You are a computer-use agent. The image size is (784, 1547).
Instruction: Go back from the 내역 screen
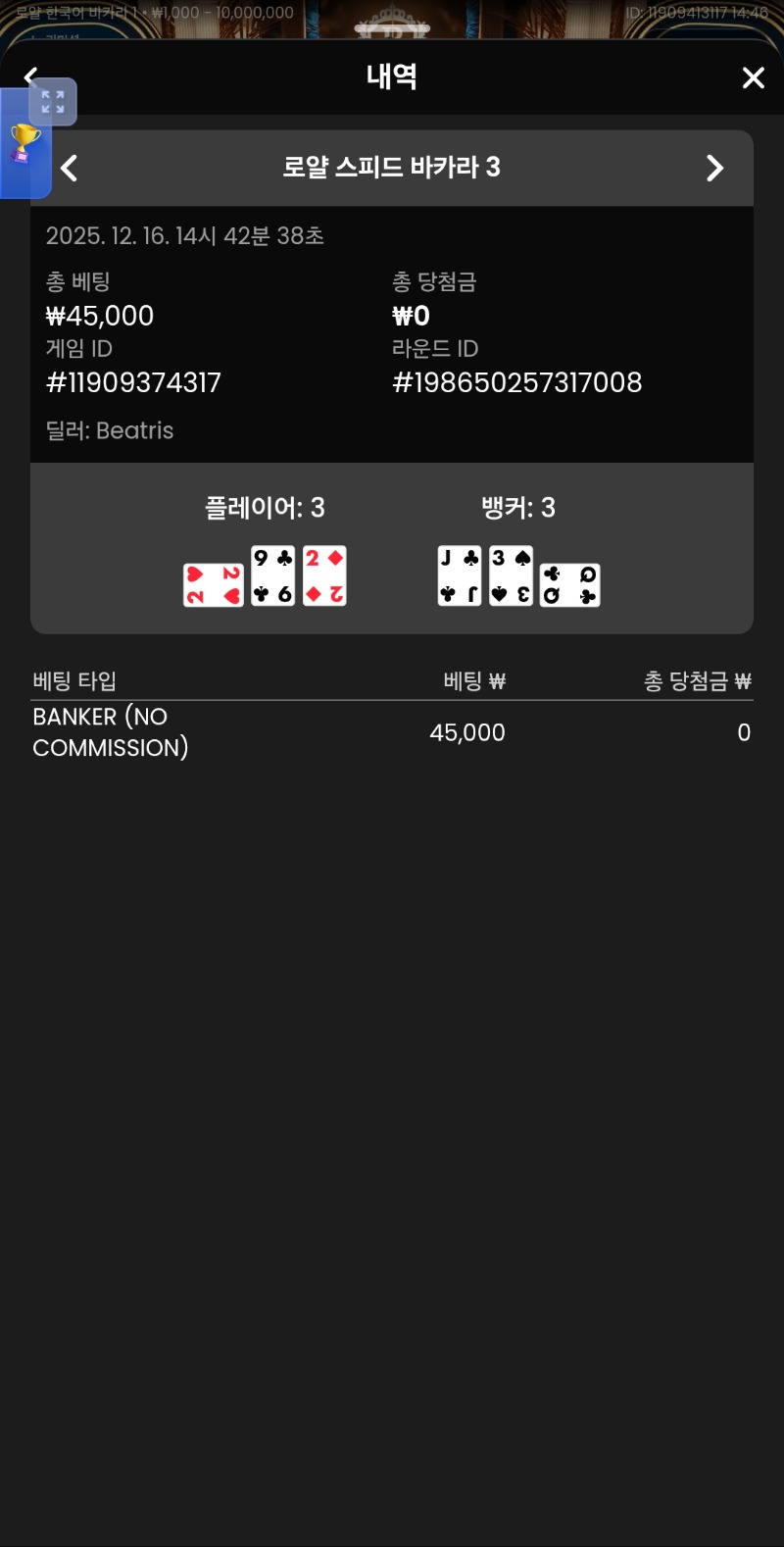click(29, 75)
